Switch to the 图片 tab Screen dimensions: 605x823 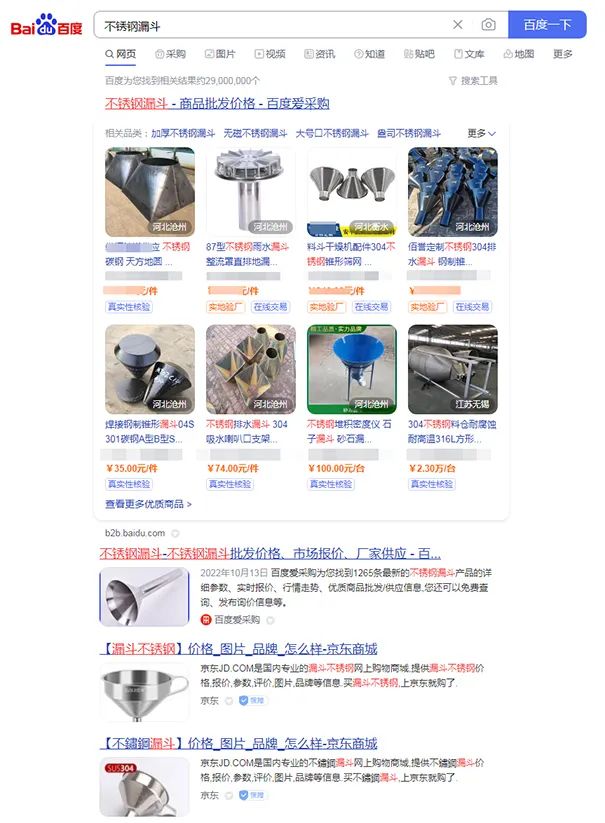pos(220,54)
